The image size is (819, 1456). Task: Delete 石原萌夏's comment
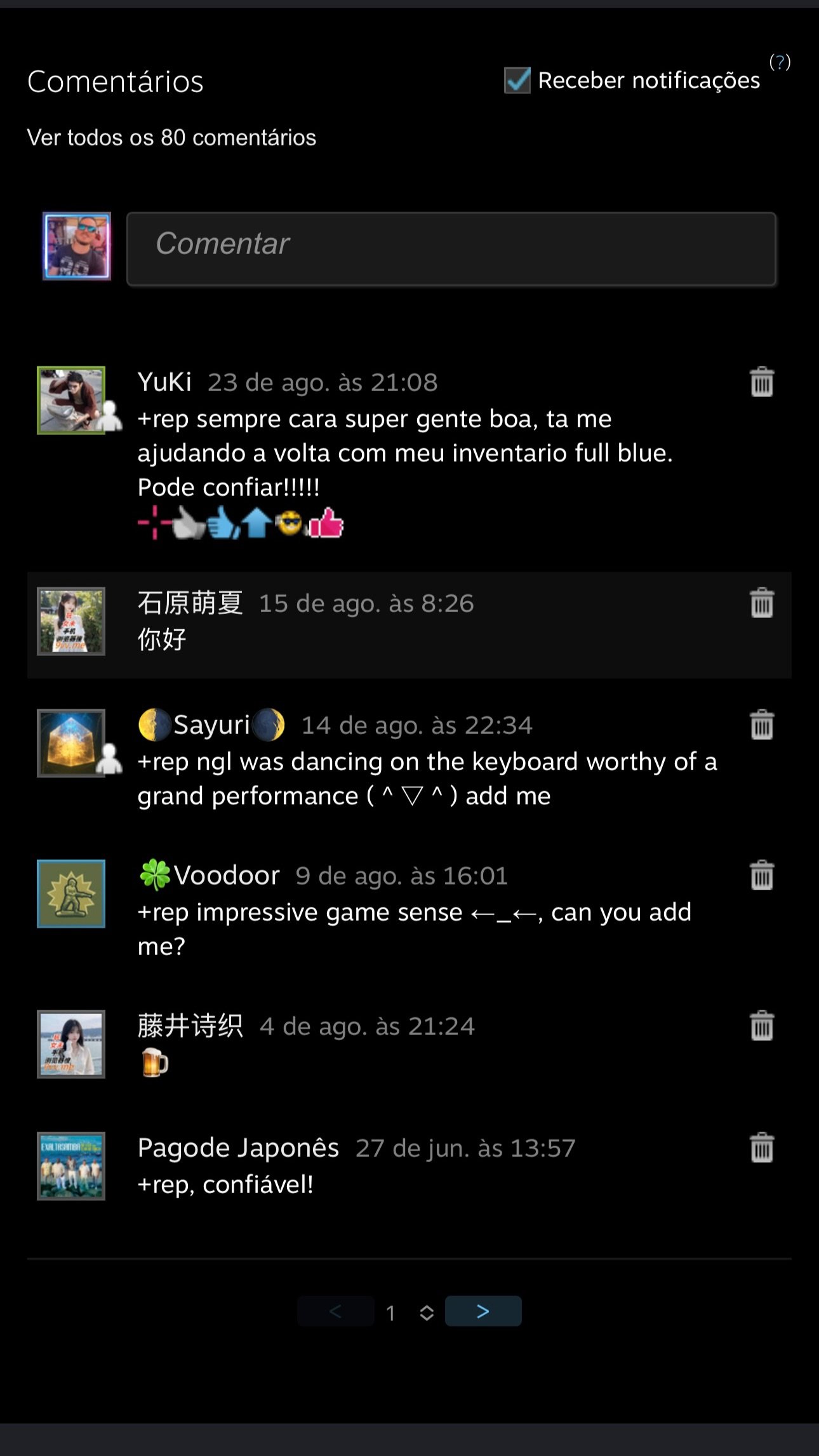pos(762,603)
